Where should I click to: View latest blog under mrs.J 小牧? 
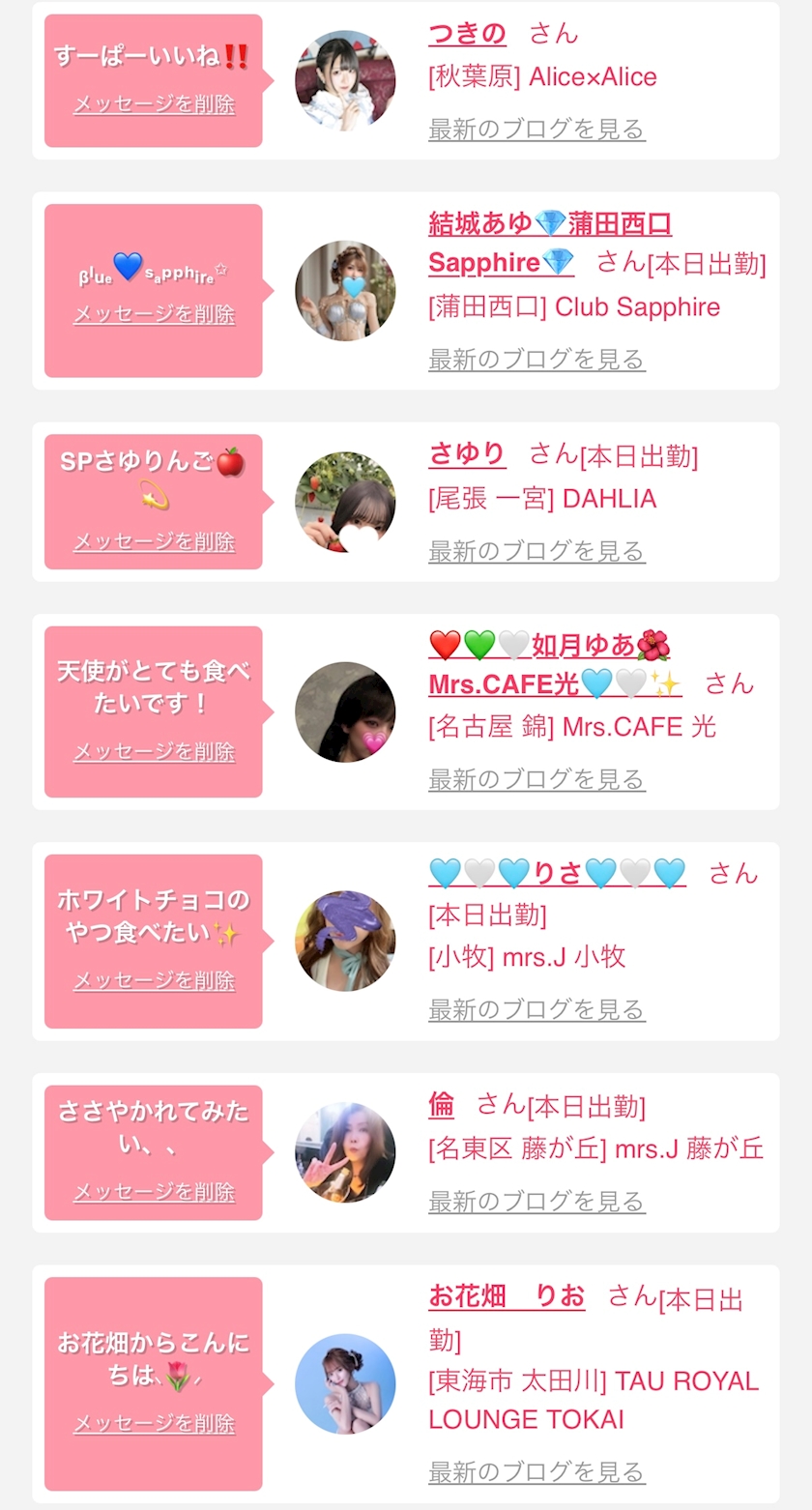[x=536, y=1009]
